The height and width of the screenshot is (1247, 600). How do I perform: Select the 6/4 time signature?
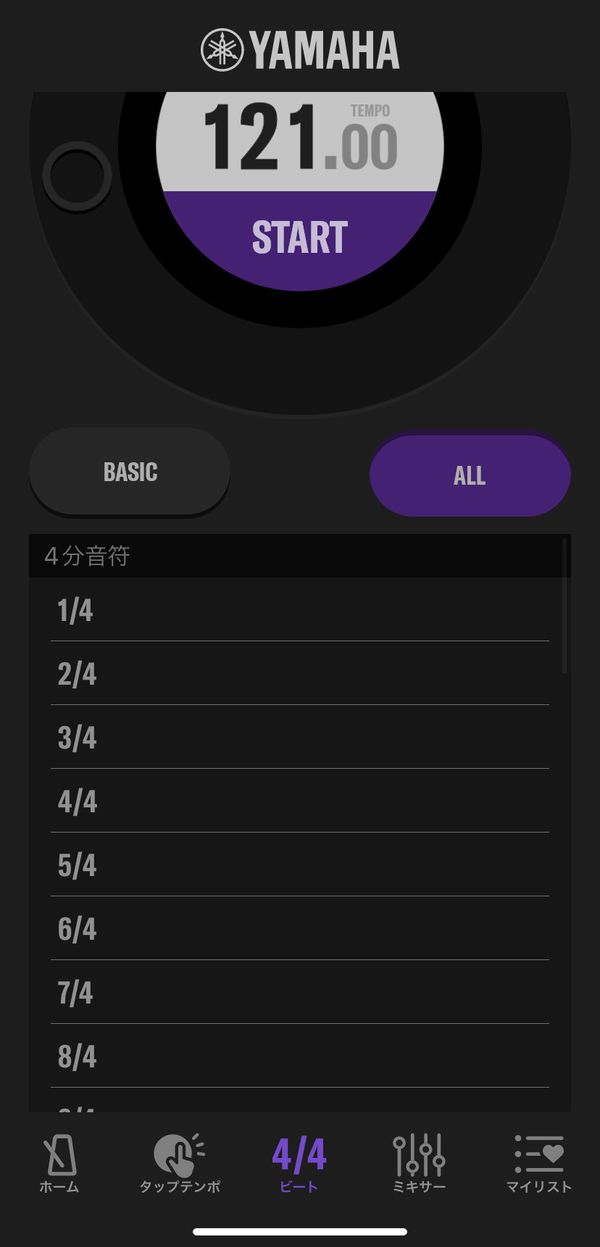[x=300, y=929]
